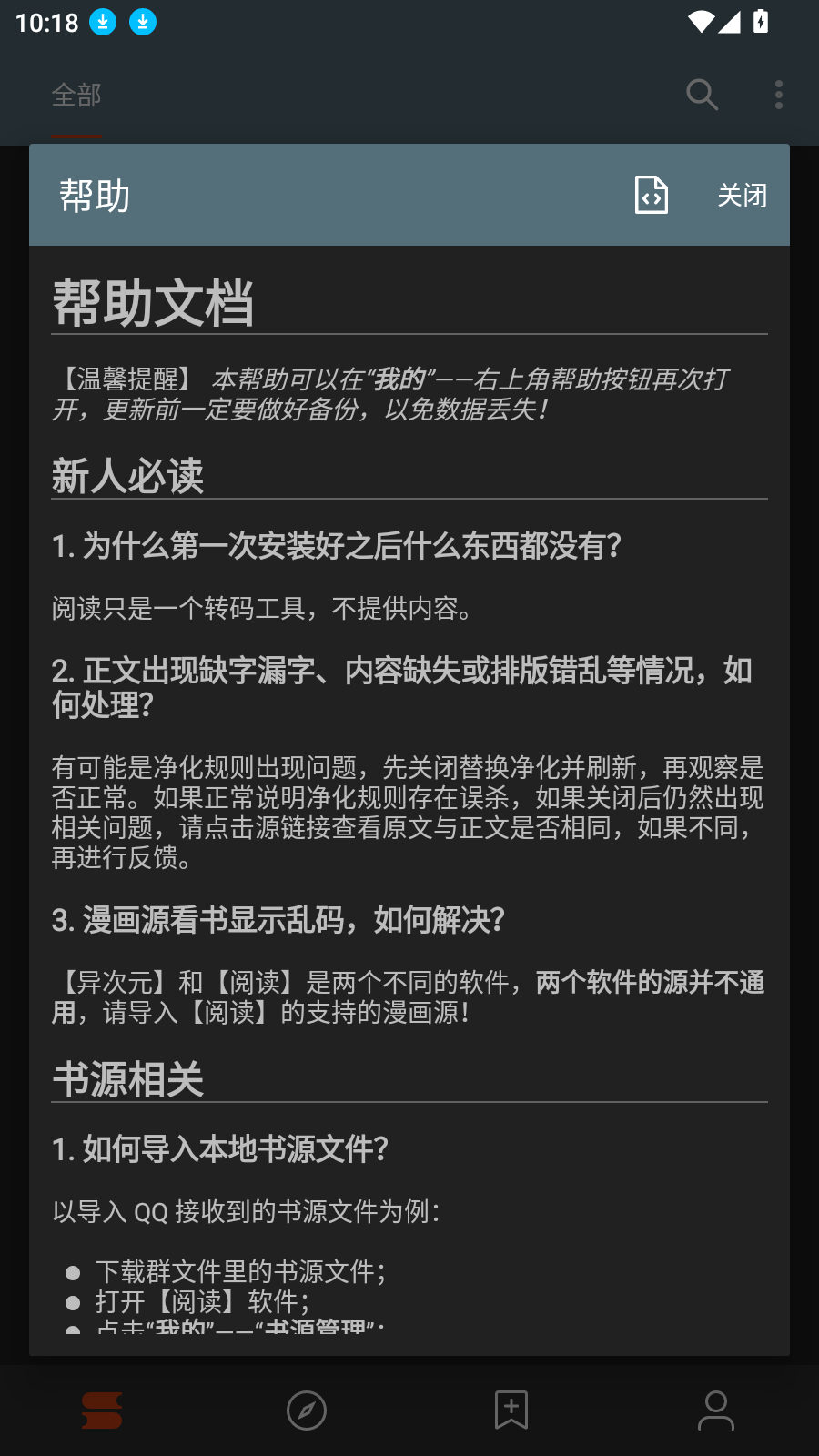The width and height of the screenshot is (819, 1456).
Task: Tap the code document icon in help header
Action: pos(651,195)
